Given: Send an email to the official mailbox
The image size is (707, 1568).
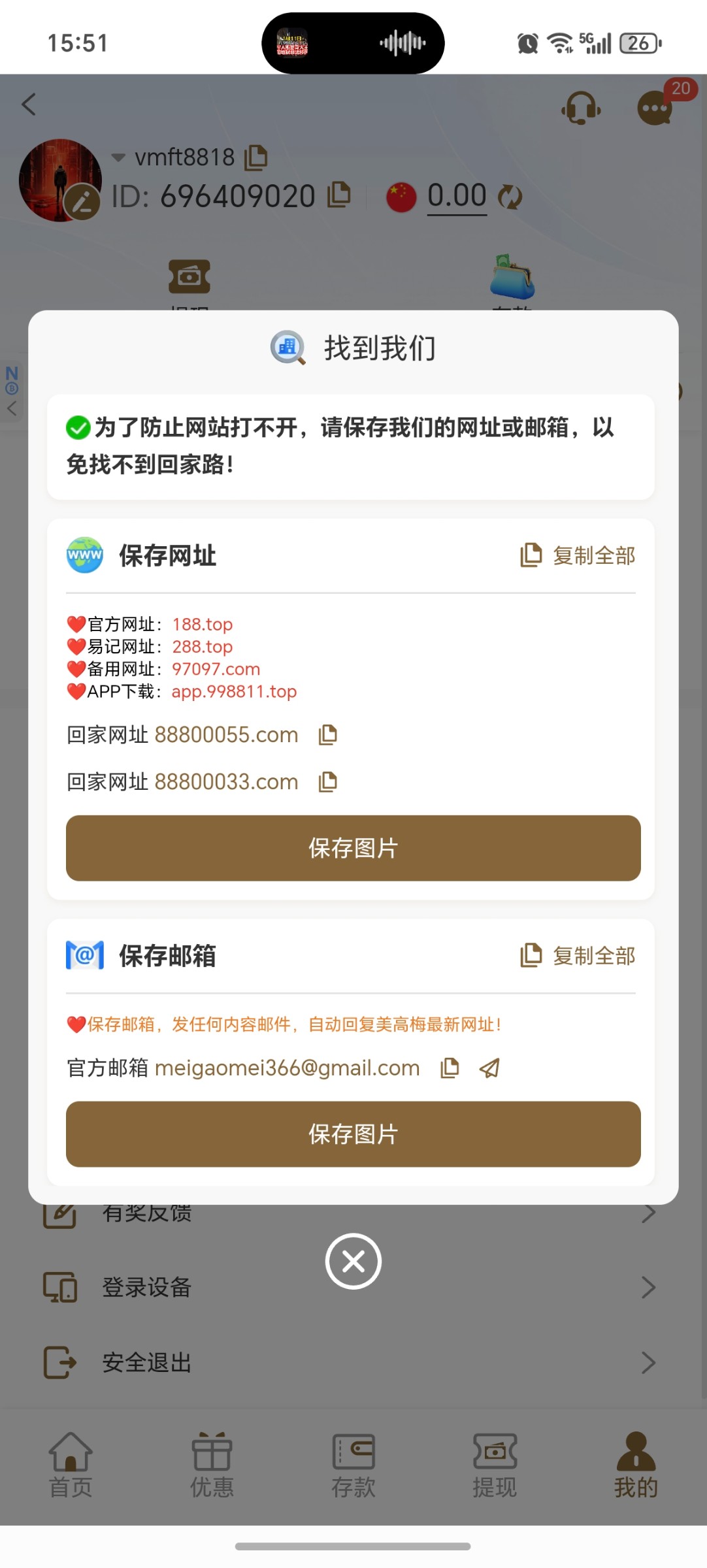Looking at the screenshot, I should click(489, 1068).
